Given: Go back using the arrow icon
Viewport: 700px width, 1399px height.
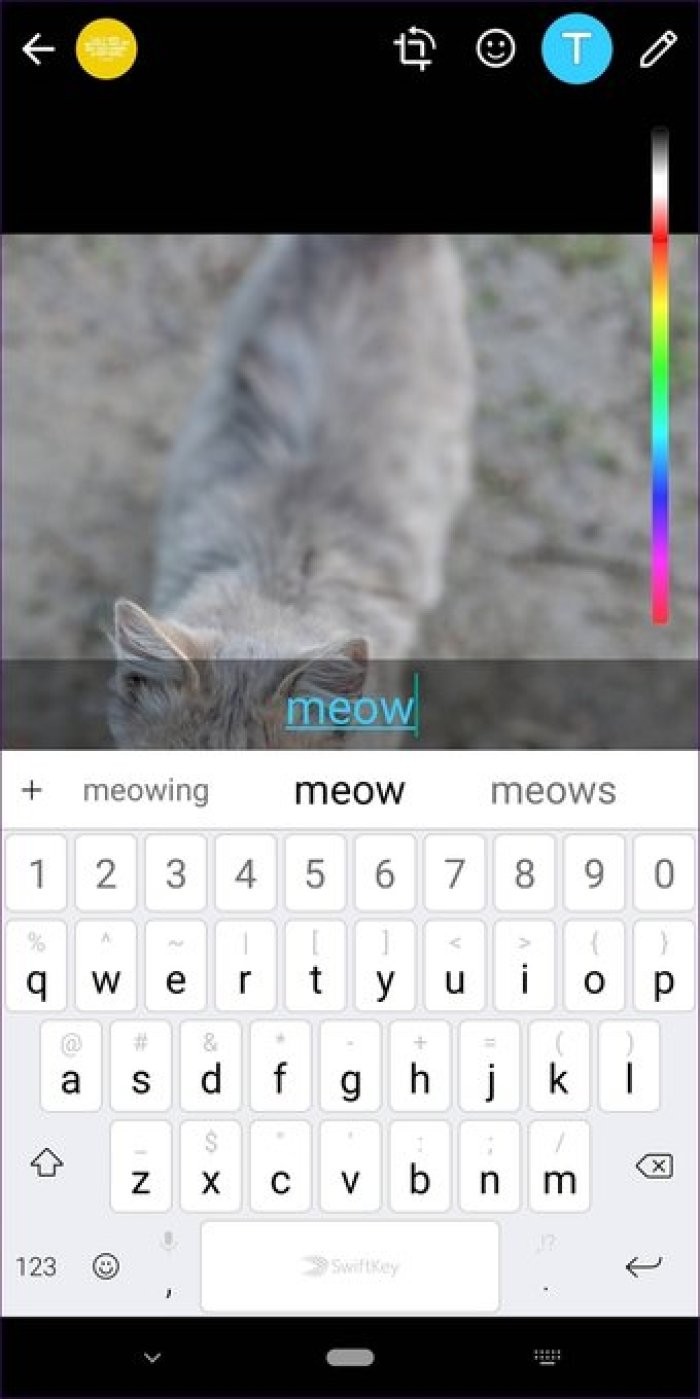Looking at the screenshot, I should pyautogui.click(x=38, y=49).
